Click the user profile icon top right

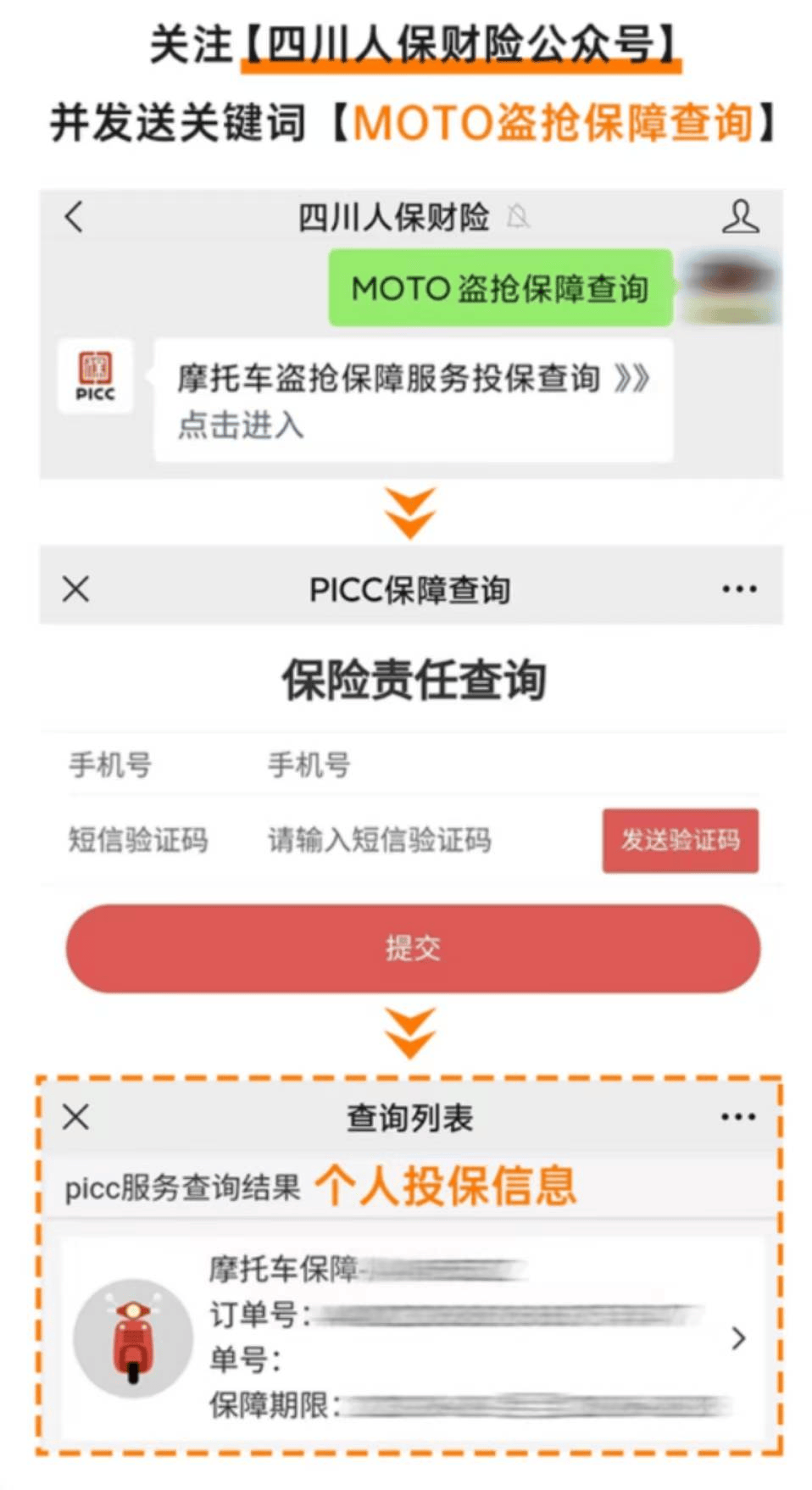click(x=742, y=217)
